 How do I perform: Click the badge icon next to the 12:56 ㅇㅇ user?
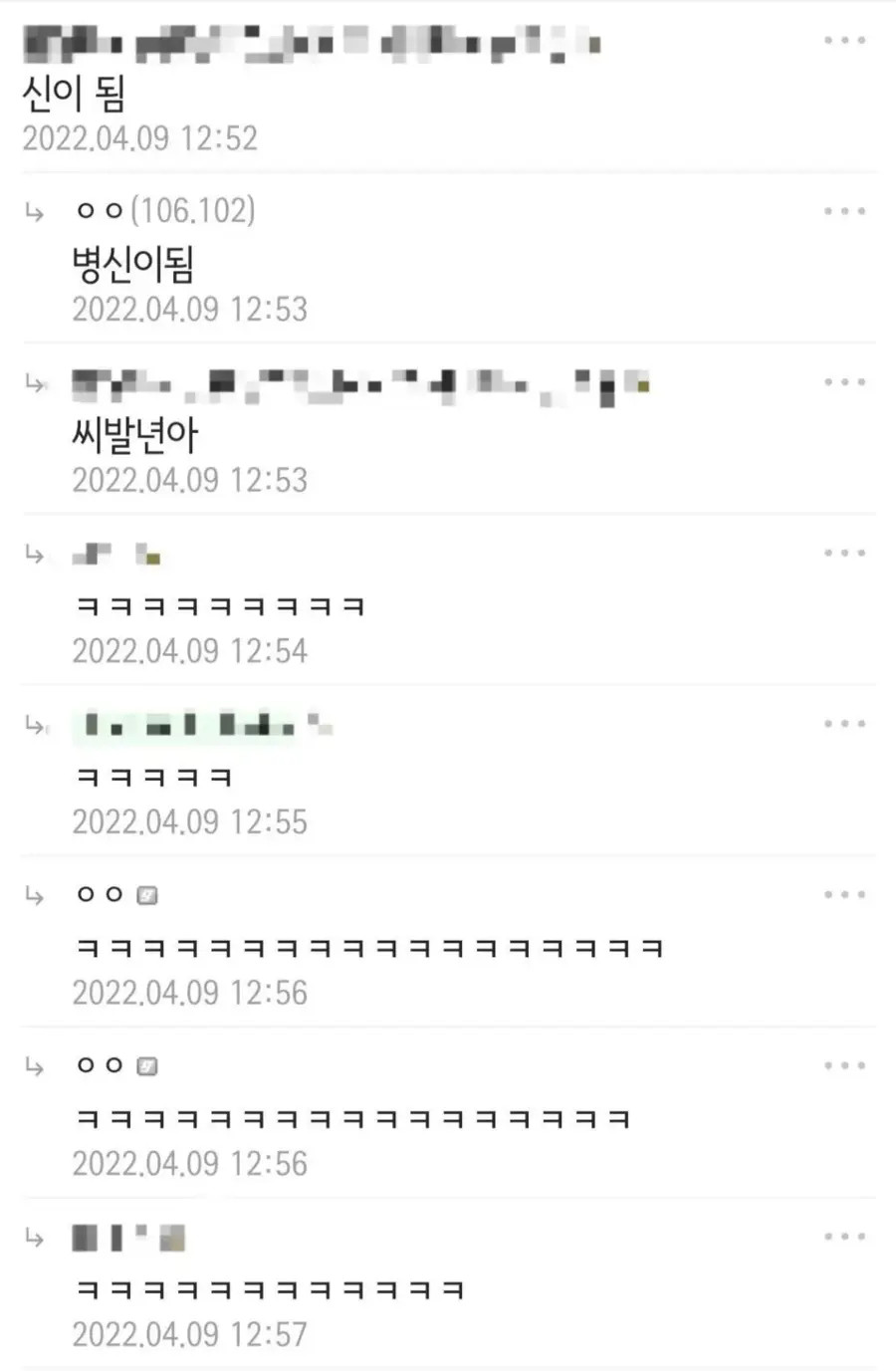147,894
